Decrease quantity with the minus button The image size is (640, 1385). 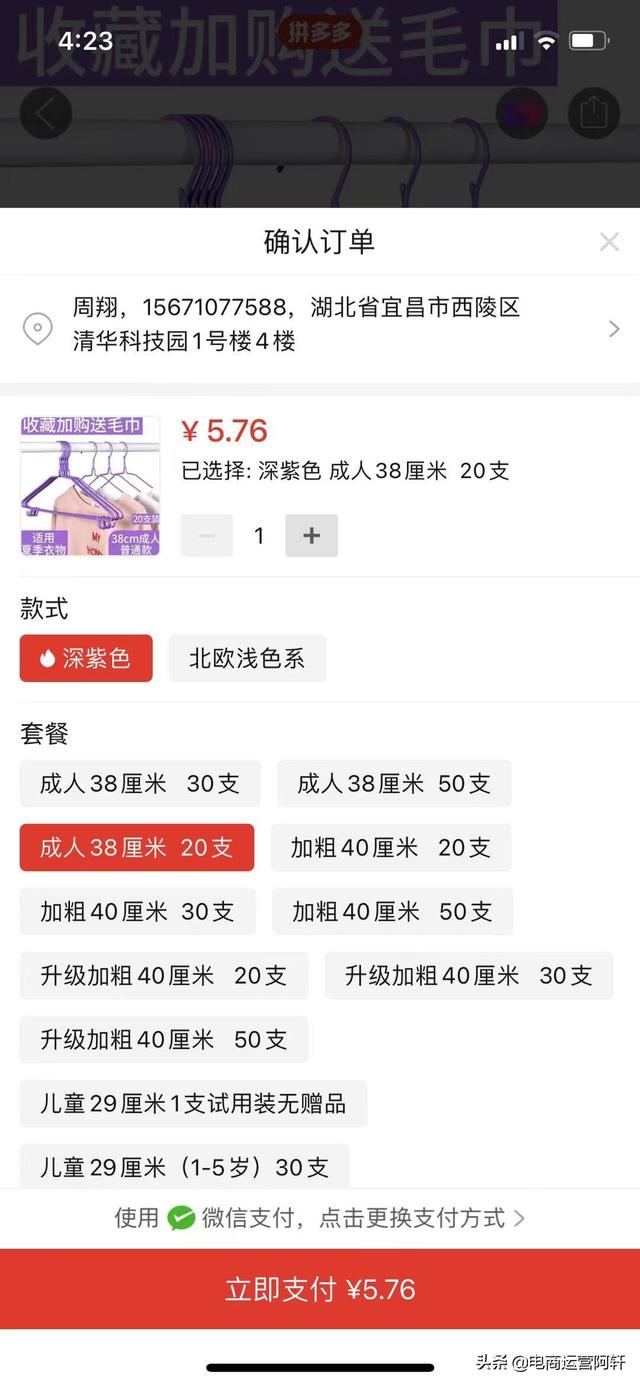pos(207,536)
